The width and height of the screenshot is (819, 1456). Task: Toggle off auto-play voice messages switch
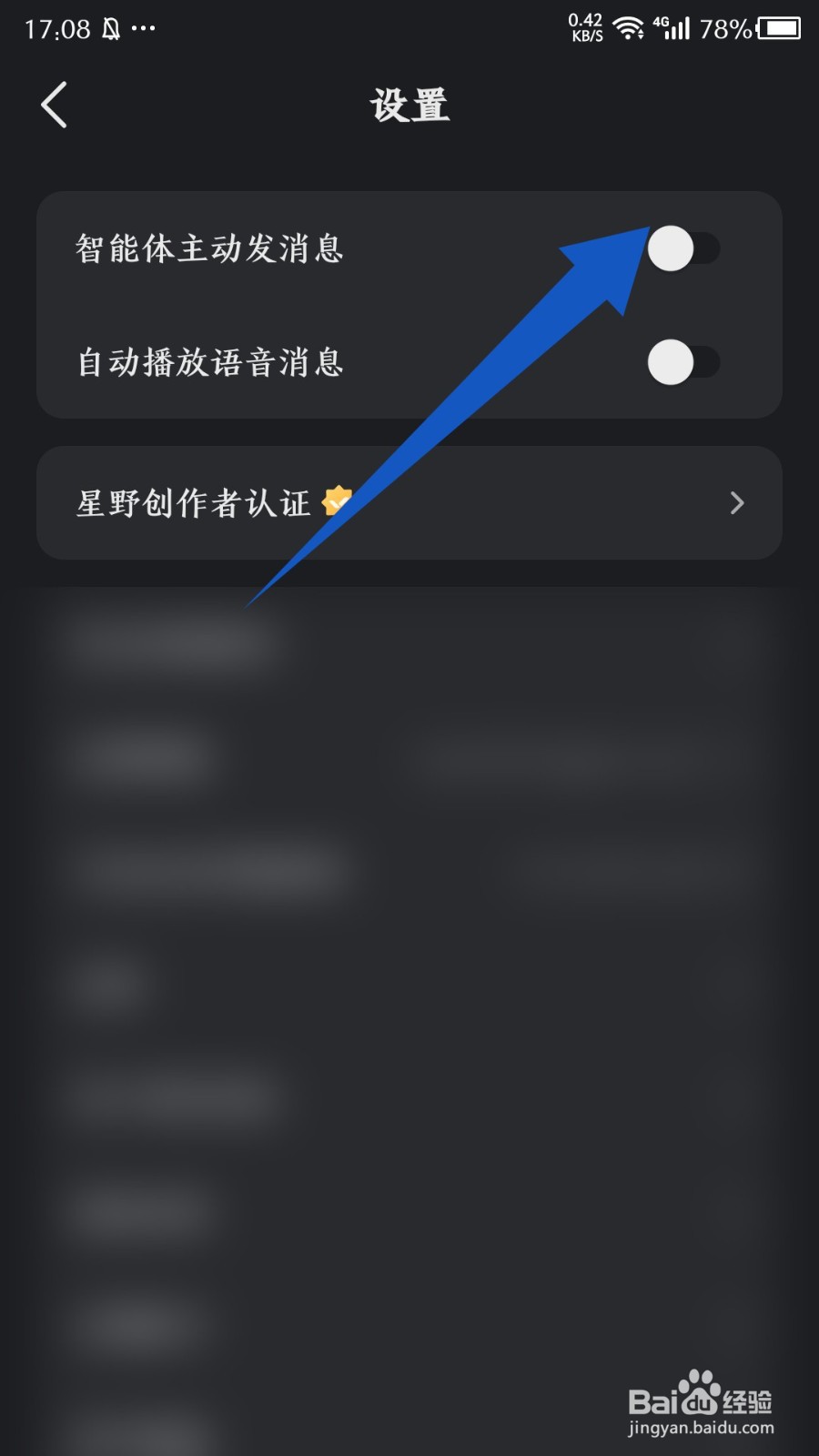(x=685, y=362)
